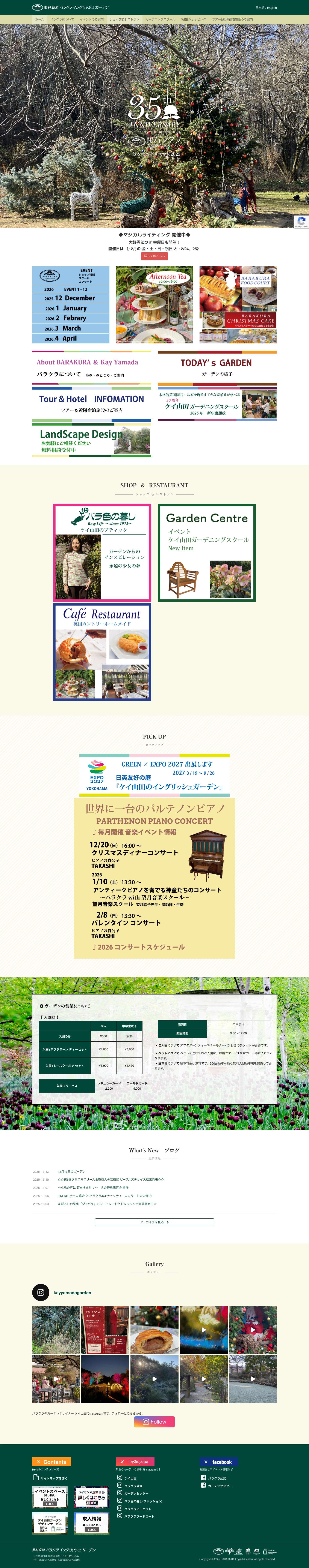Open the Garden Centre card
The height and width of the screenshot is (1568, 309).
pos(207,553)
